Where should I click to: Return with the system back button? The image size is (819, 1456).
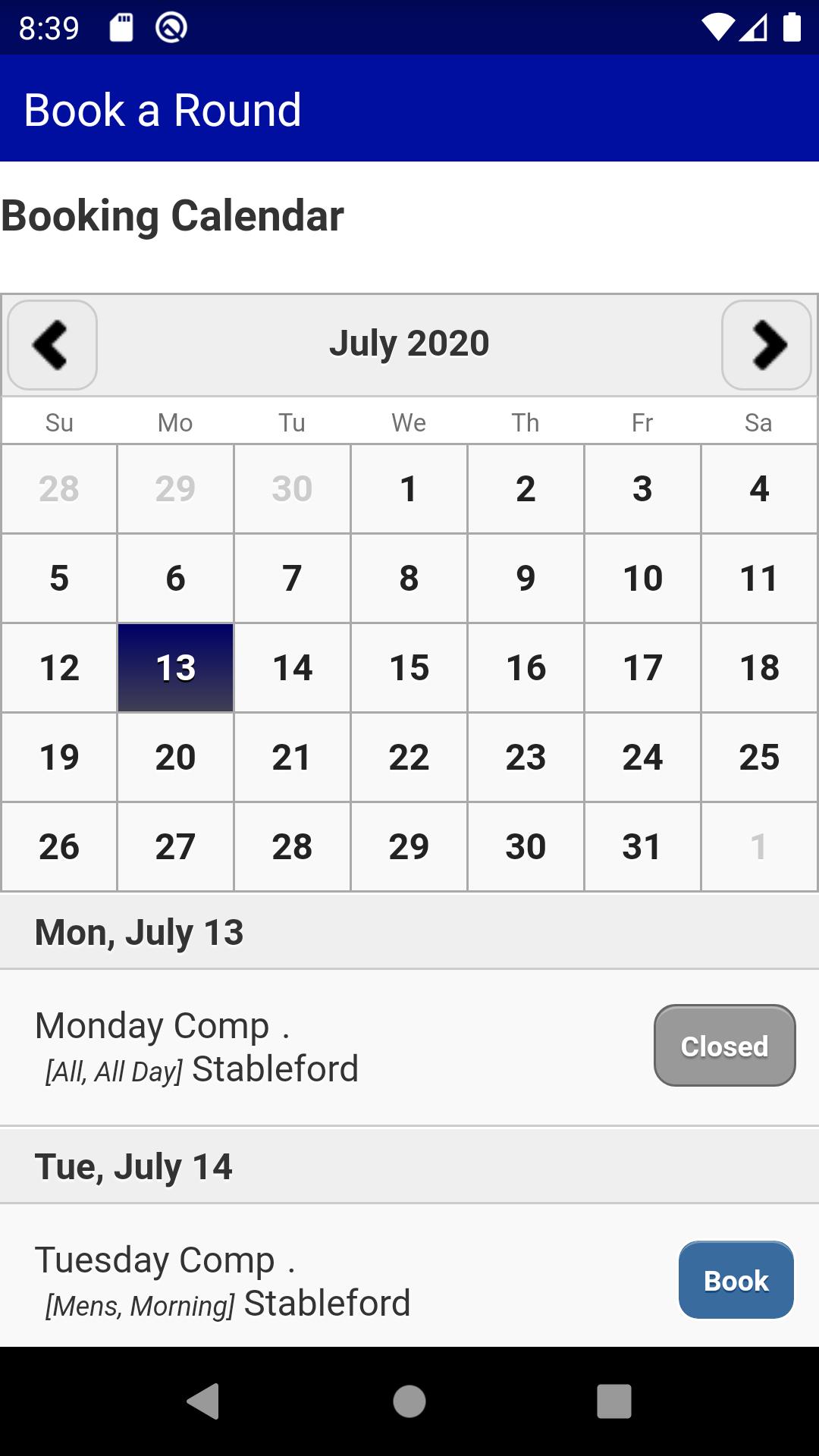click(x=203, y=1401)
